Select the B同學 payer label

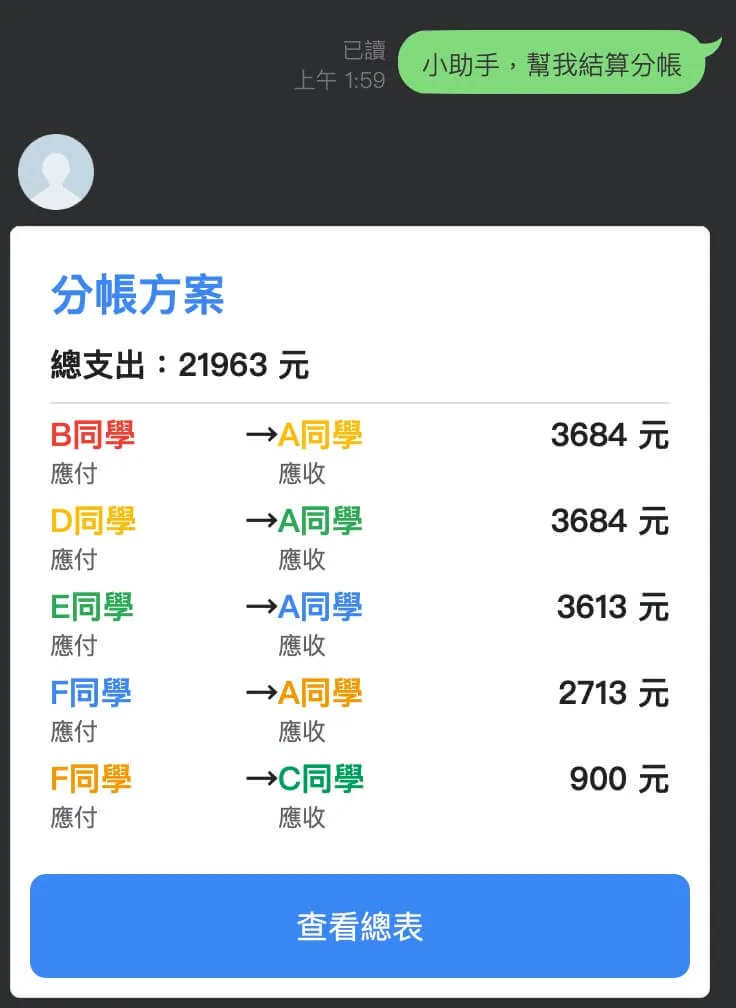90,434
